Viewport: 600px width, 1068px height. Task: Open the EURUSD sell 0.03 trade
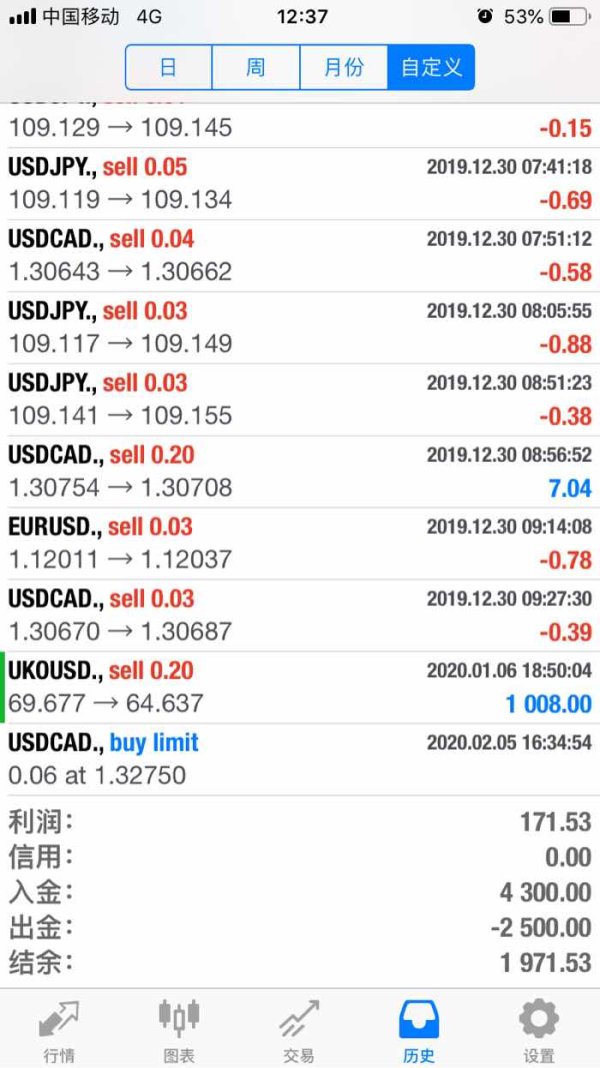tap(300, 544)
